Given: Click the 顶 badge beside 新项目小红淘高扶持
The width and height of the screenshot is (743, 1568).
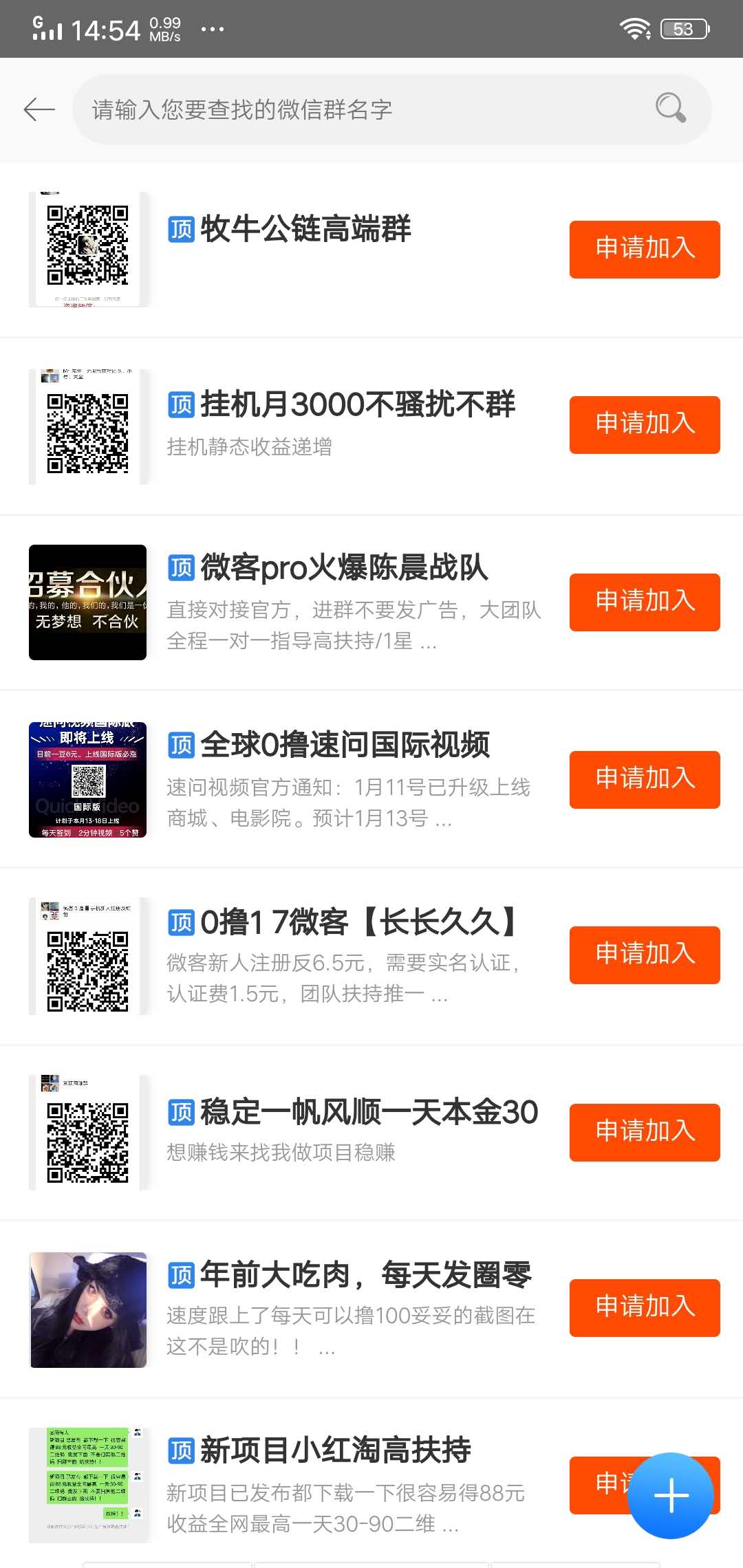Looking at the screenshot, I should [x=180, y=1452].
